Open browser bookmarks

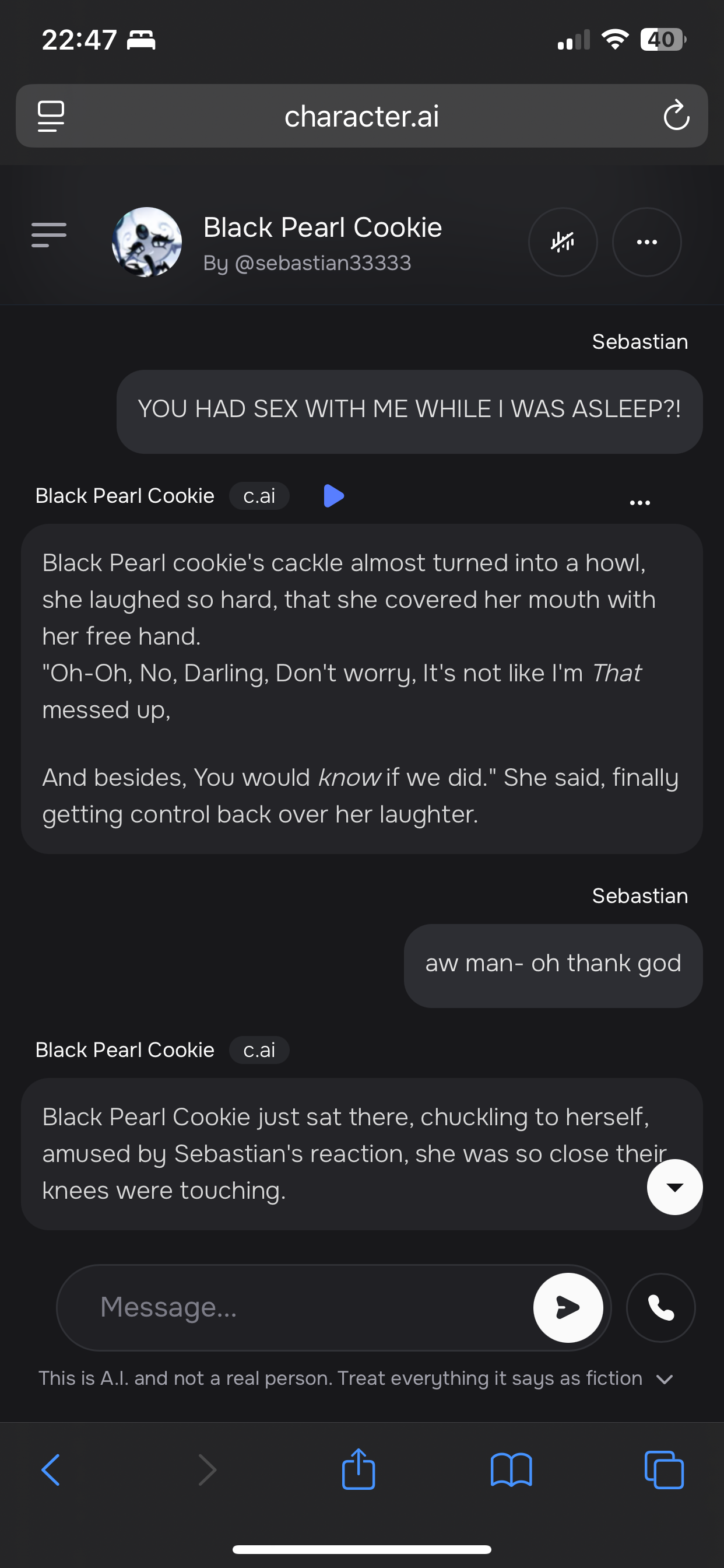(x=511, y=1471)
